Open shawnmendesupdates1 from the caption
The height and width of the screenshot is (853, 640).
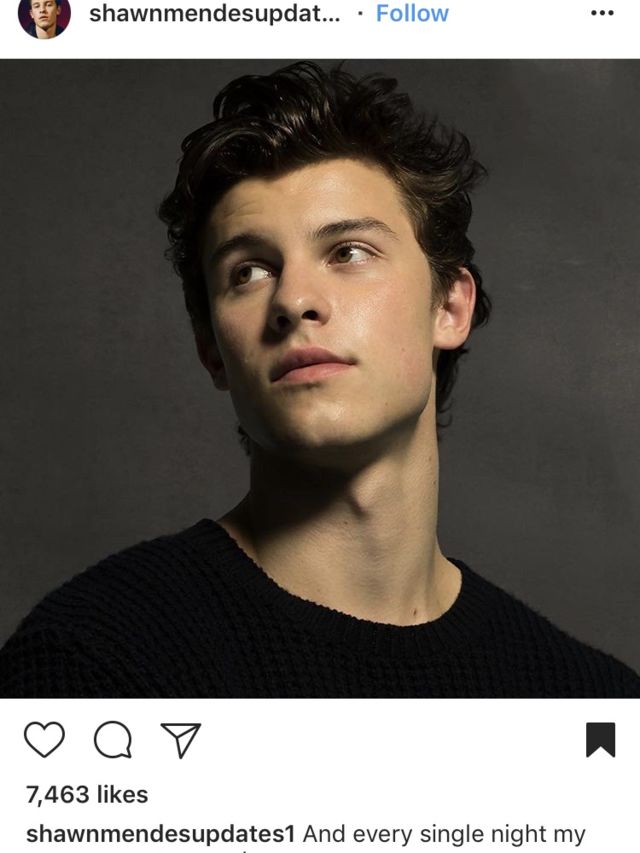click(160, 834)
